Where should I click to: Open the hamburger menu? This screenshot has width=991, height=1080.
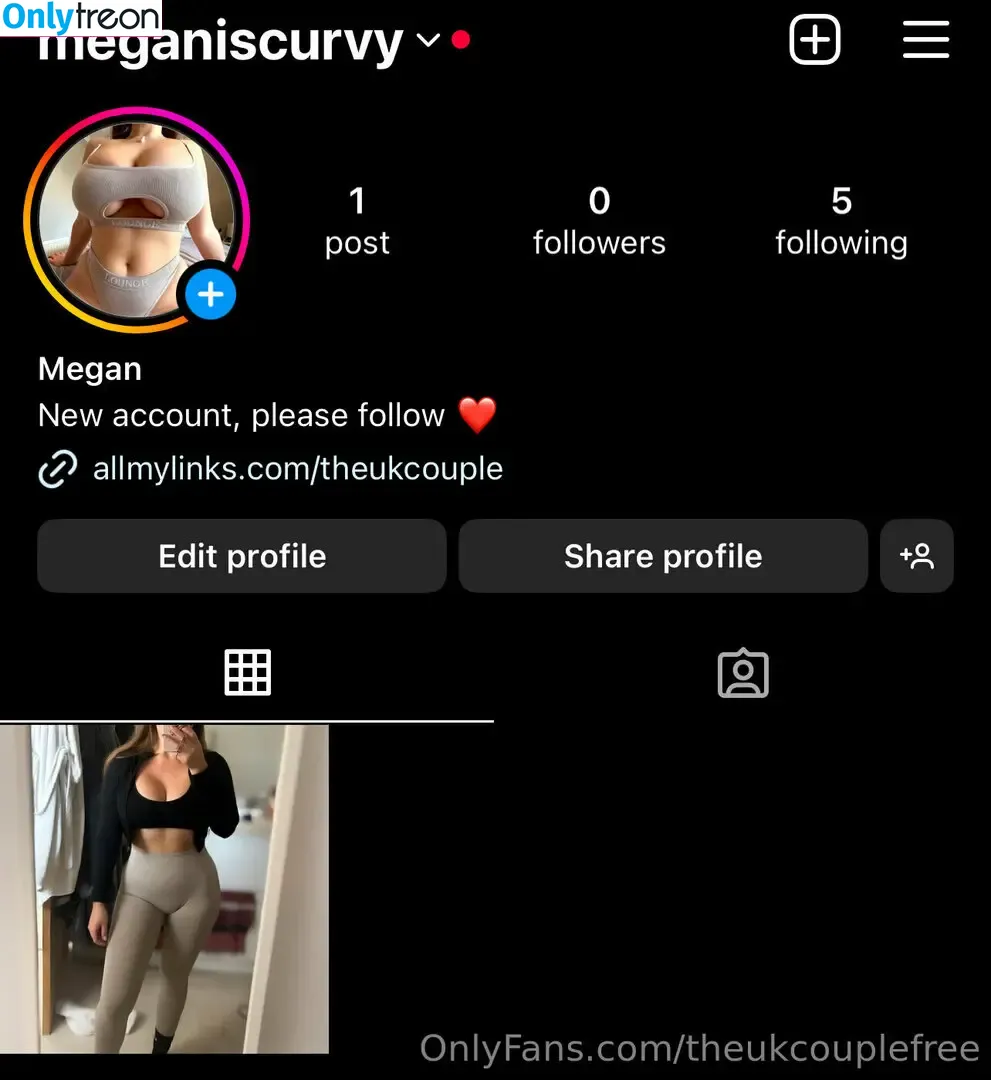(x=926, y=41)
